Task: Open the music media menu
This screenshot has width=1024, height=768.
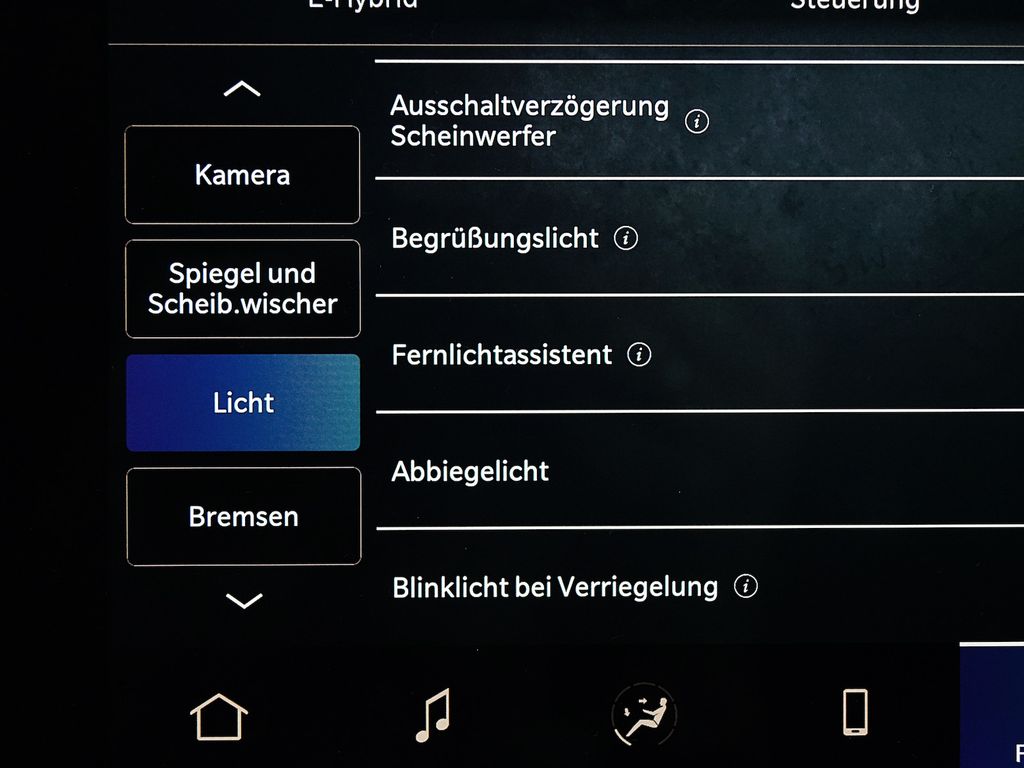Action: [x=433, y=716]
